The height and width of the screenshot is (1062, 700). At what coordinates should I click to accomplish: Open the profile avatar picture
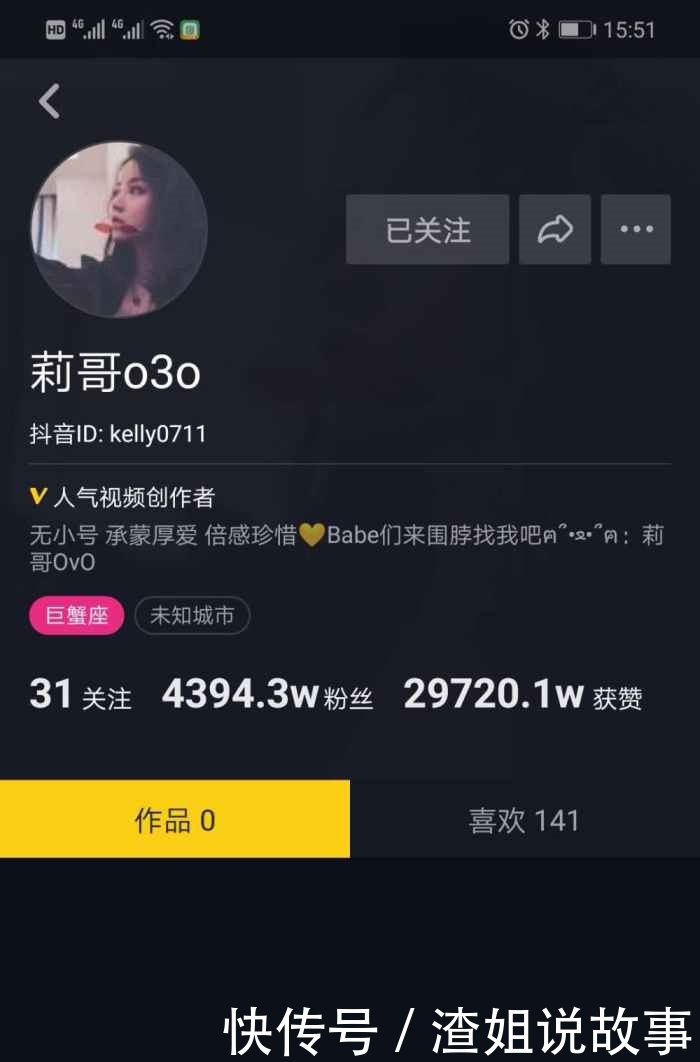[x=119, y=229]
